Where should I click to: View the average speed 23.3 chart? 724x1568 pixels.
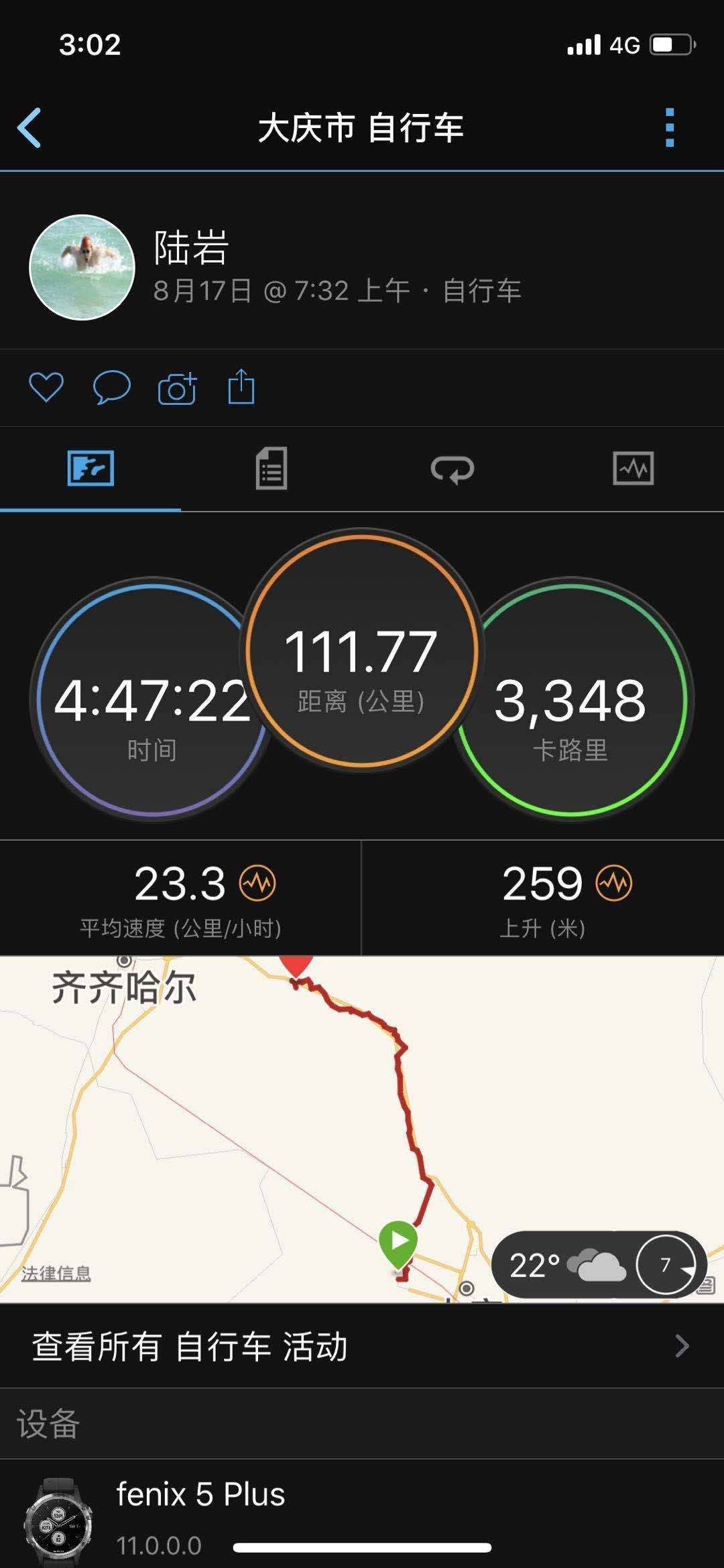click(258, 884)
